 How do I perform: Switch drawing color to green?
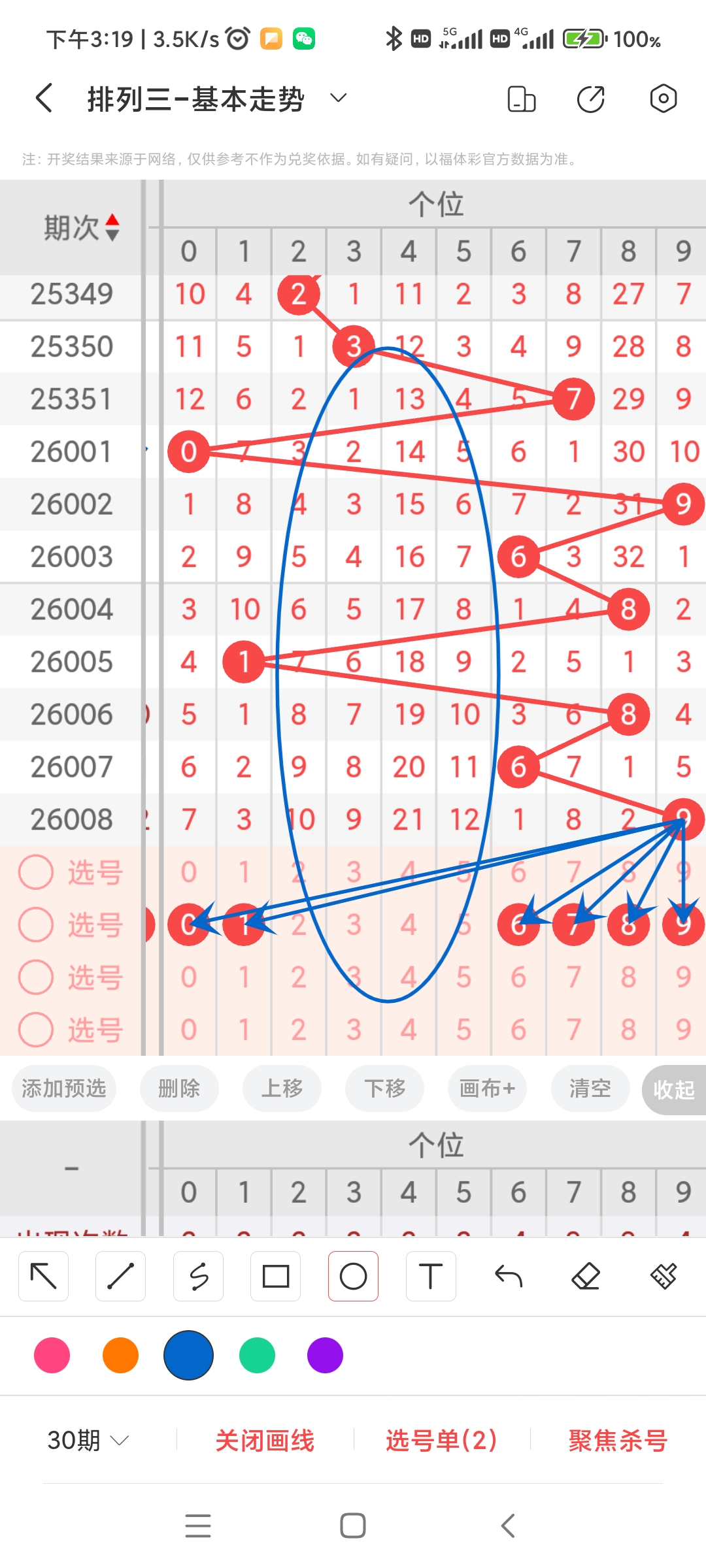pyautogui.click(x=256, y=1355)
